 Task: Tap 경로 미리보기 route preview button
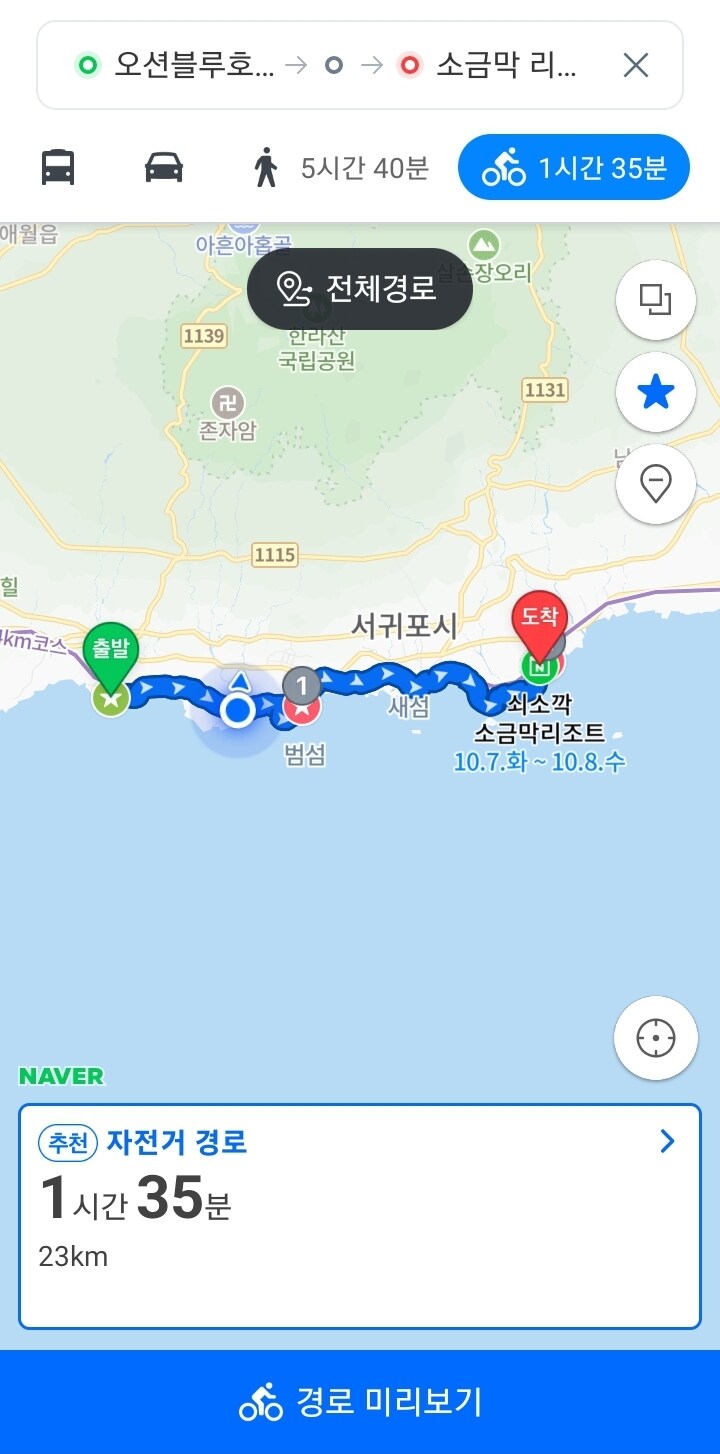click(x=360, y=1402)
